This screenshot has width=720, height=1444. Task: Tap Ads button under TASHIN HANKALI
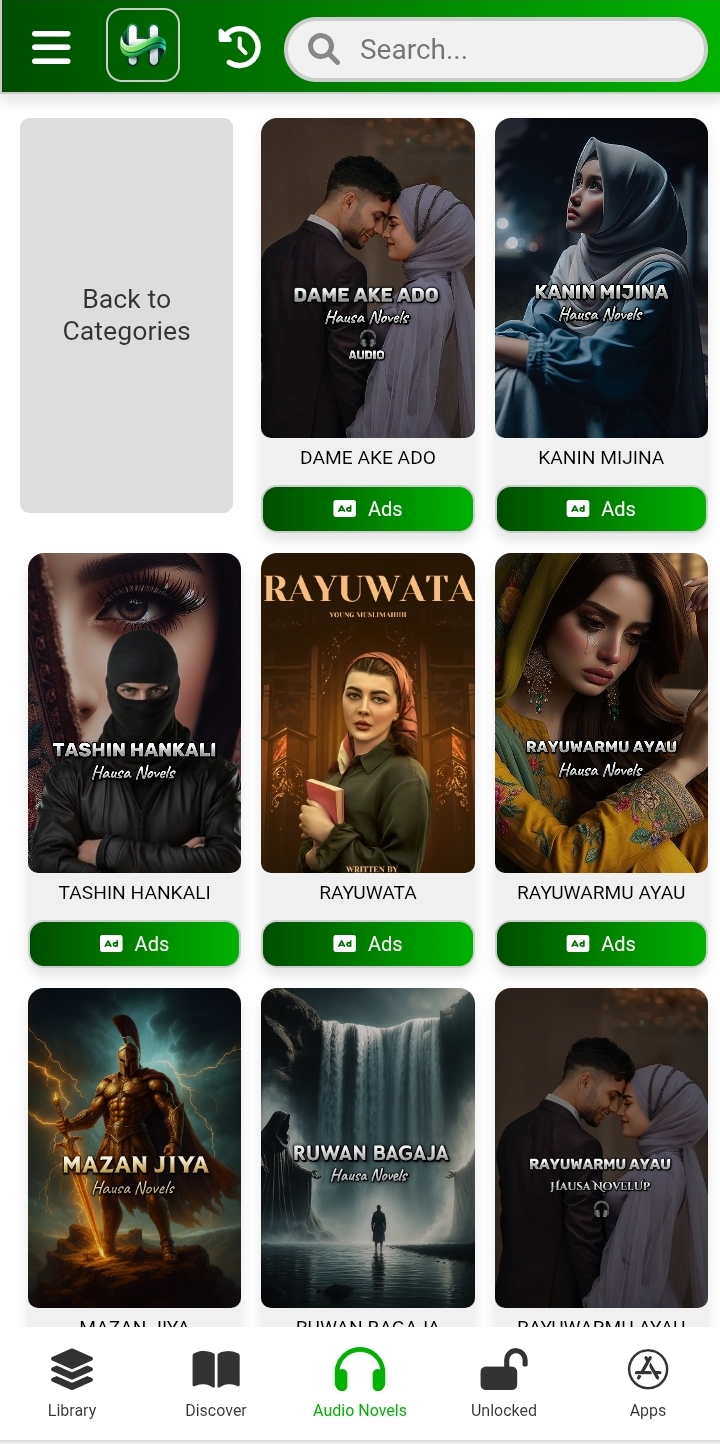[x=134, y=944]
